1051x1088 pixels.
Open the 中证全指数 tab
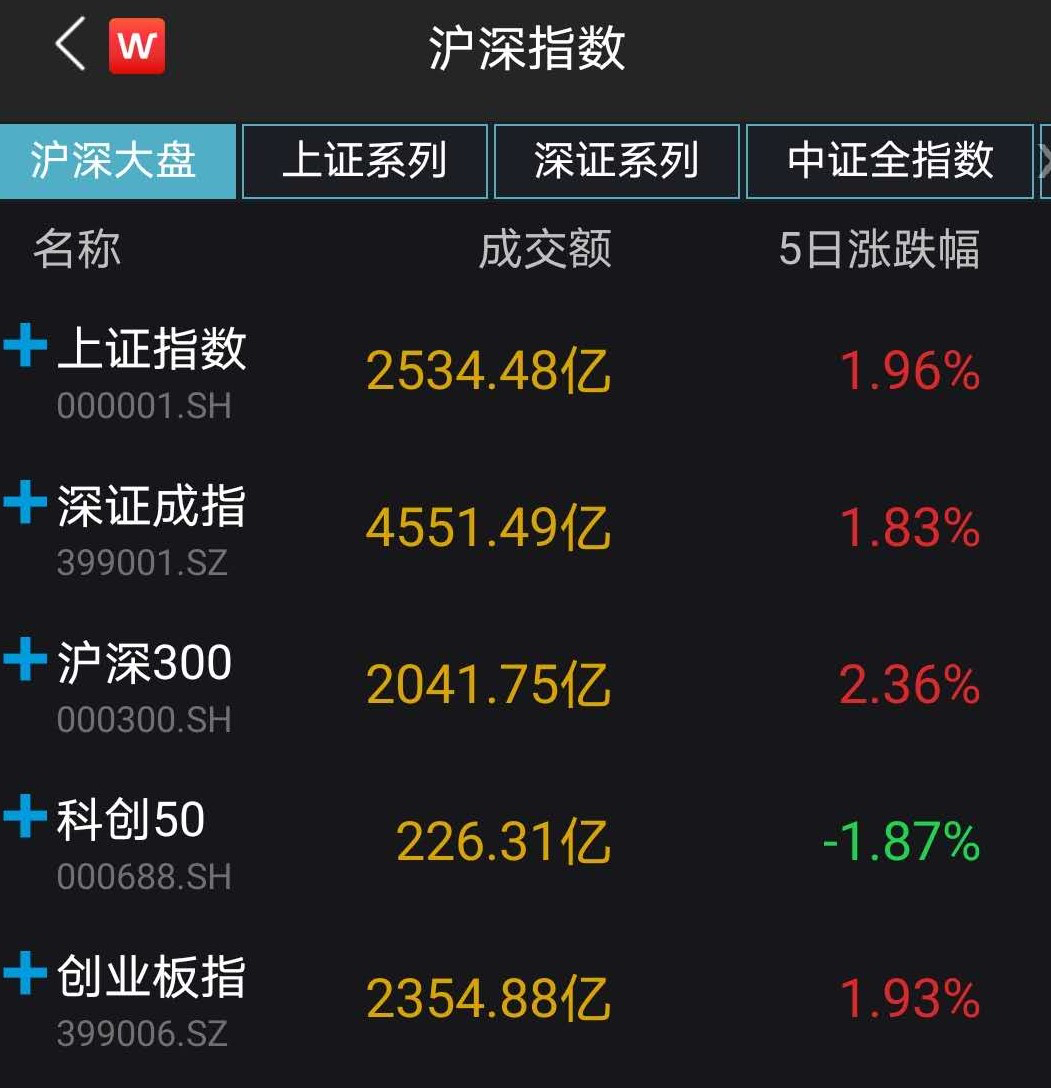[889, 161]
